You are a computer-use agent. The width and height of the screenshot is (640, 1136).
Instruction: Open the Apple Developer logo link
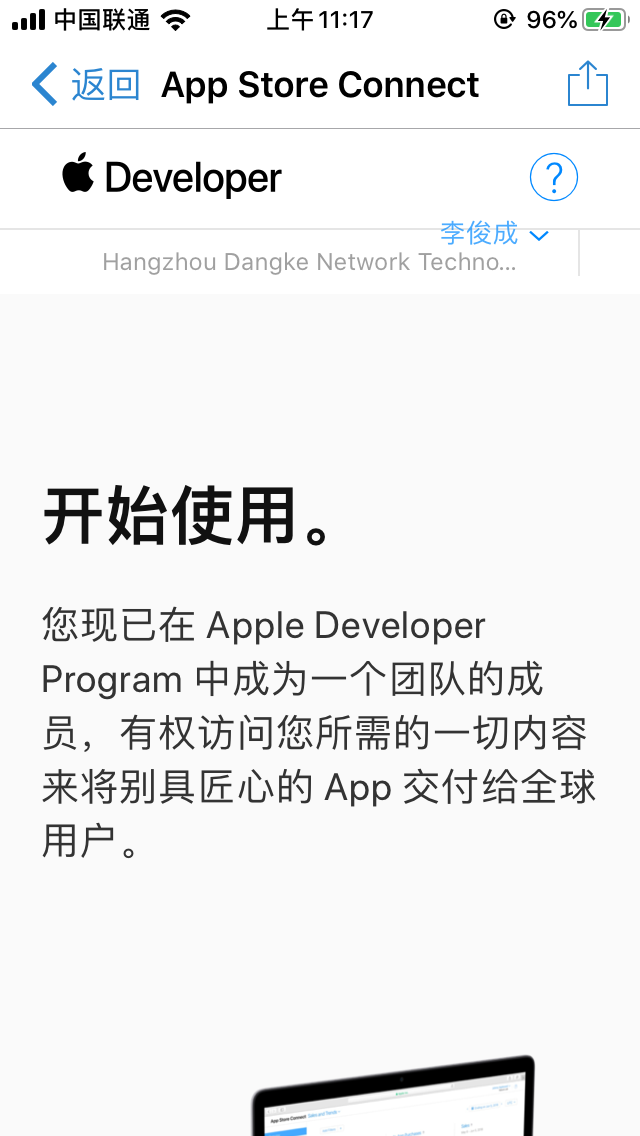coord(172,177)
